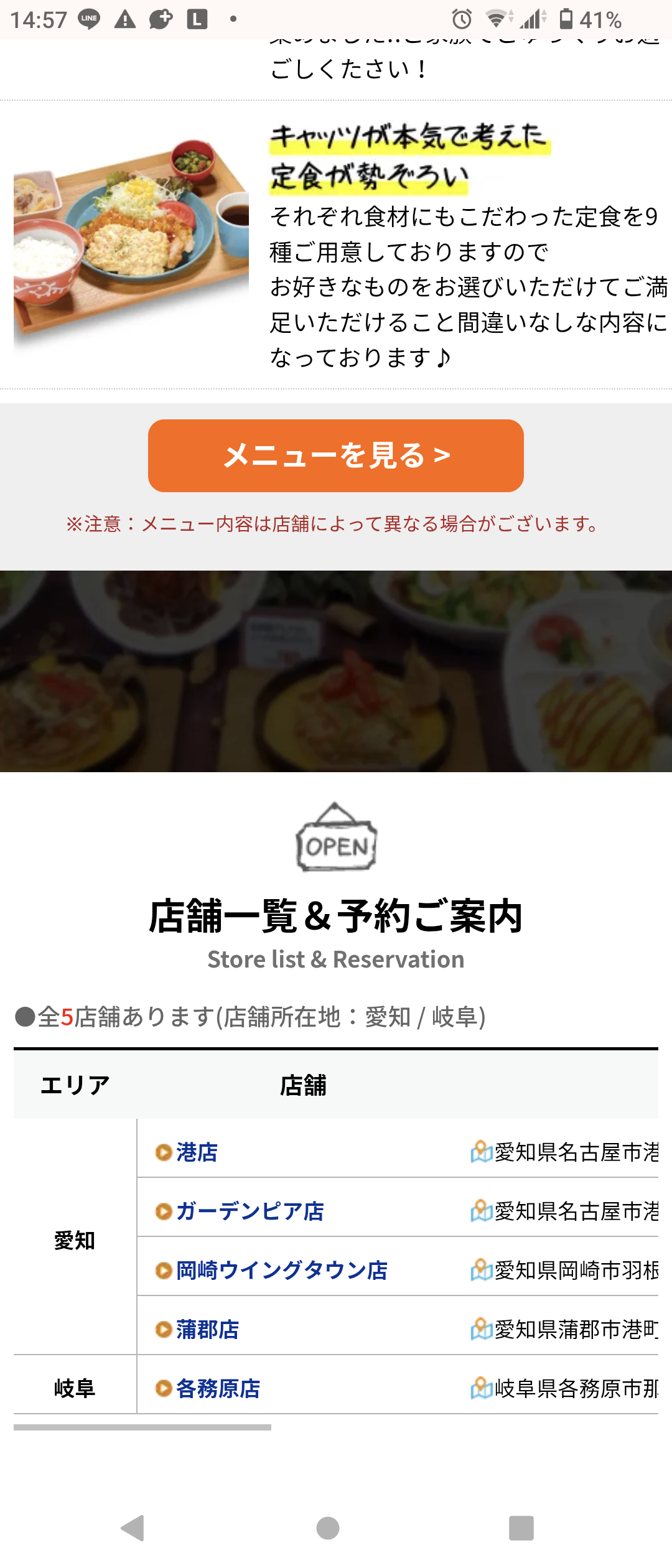
Task: Return to the home screen
Action: coord(328,1528)
